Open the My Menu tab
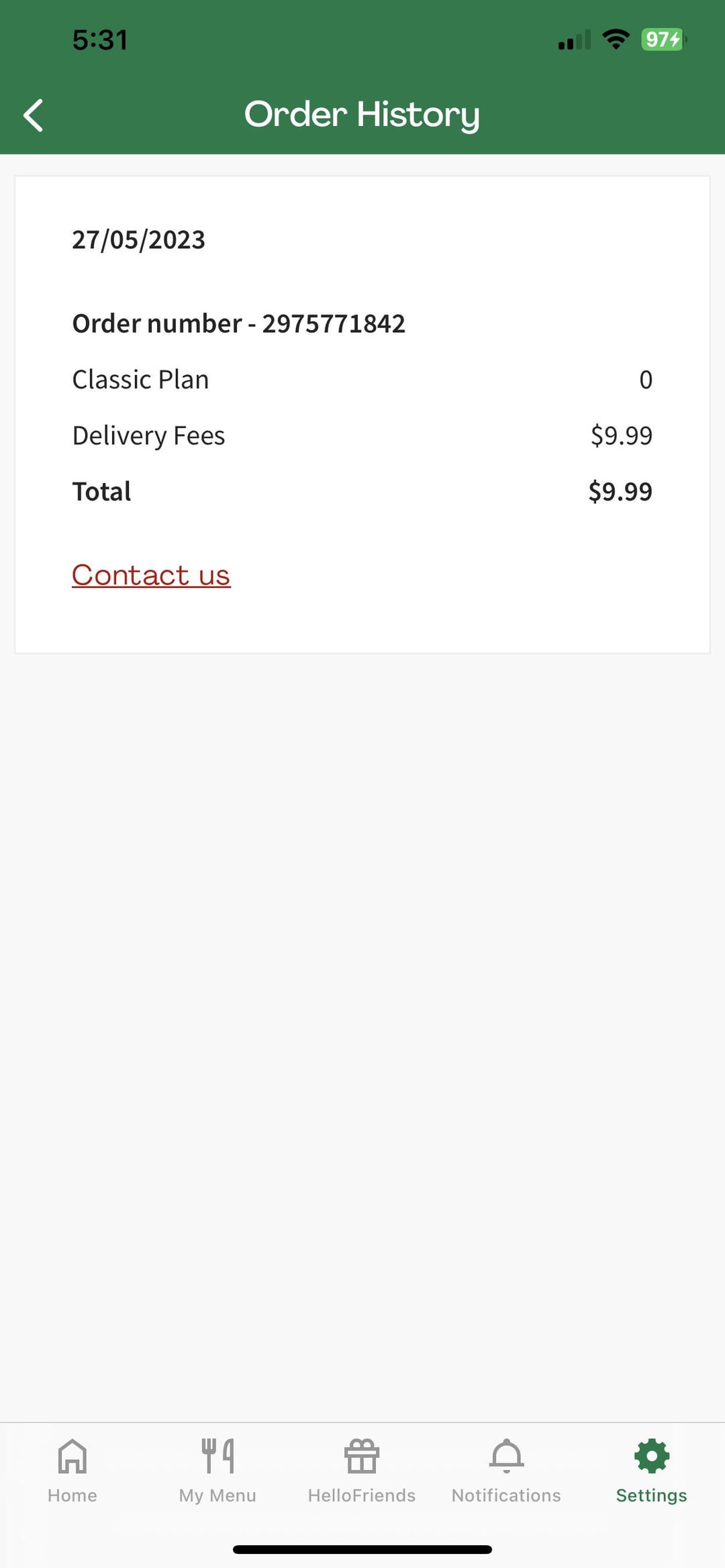The height and width of the screenshot is (1568, 725). pos(217,1471)
